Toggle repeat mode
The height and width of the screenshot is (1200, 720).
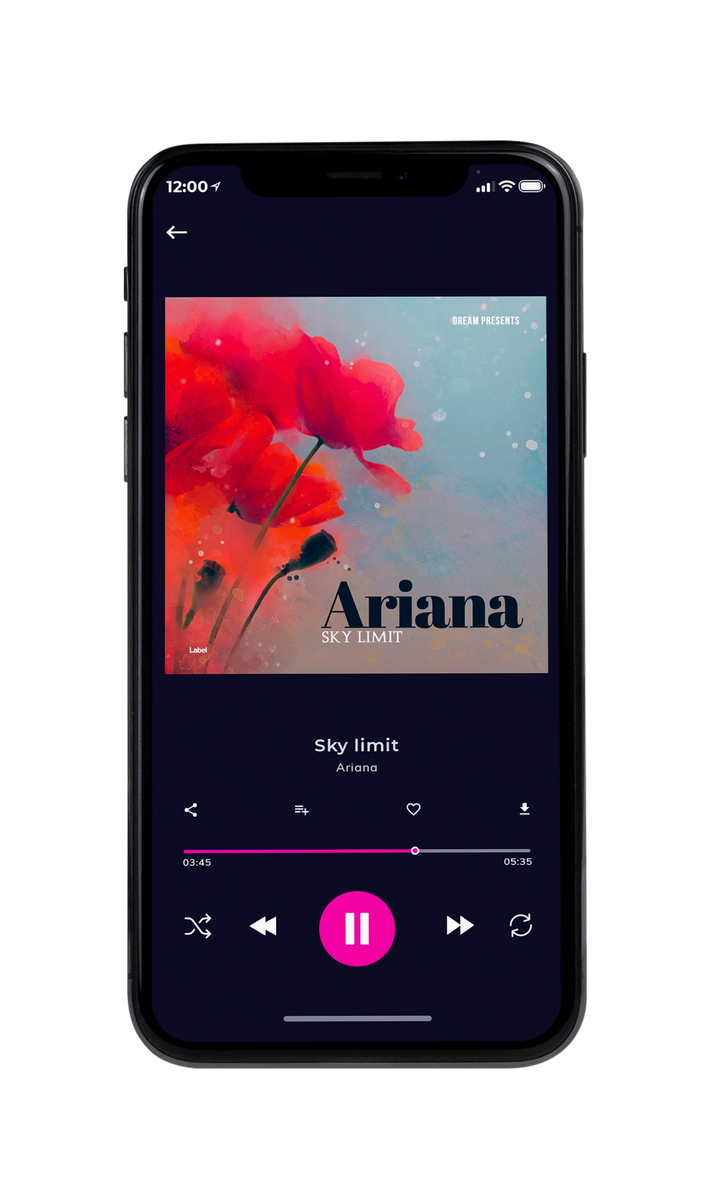521,926
